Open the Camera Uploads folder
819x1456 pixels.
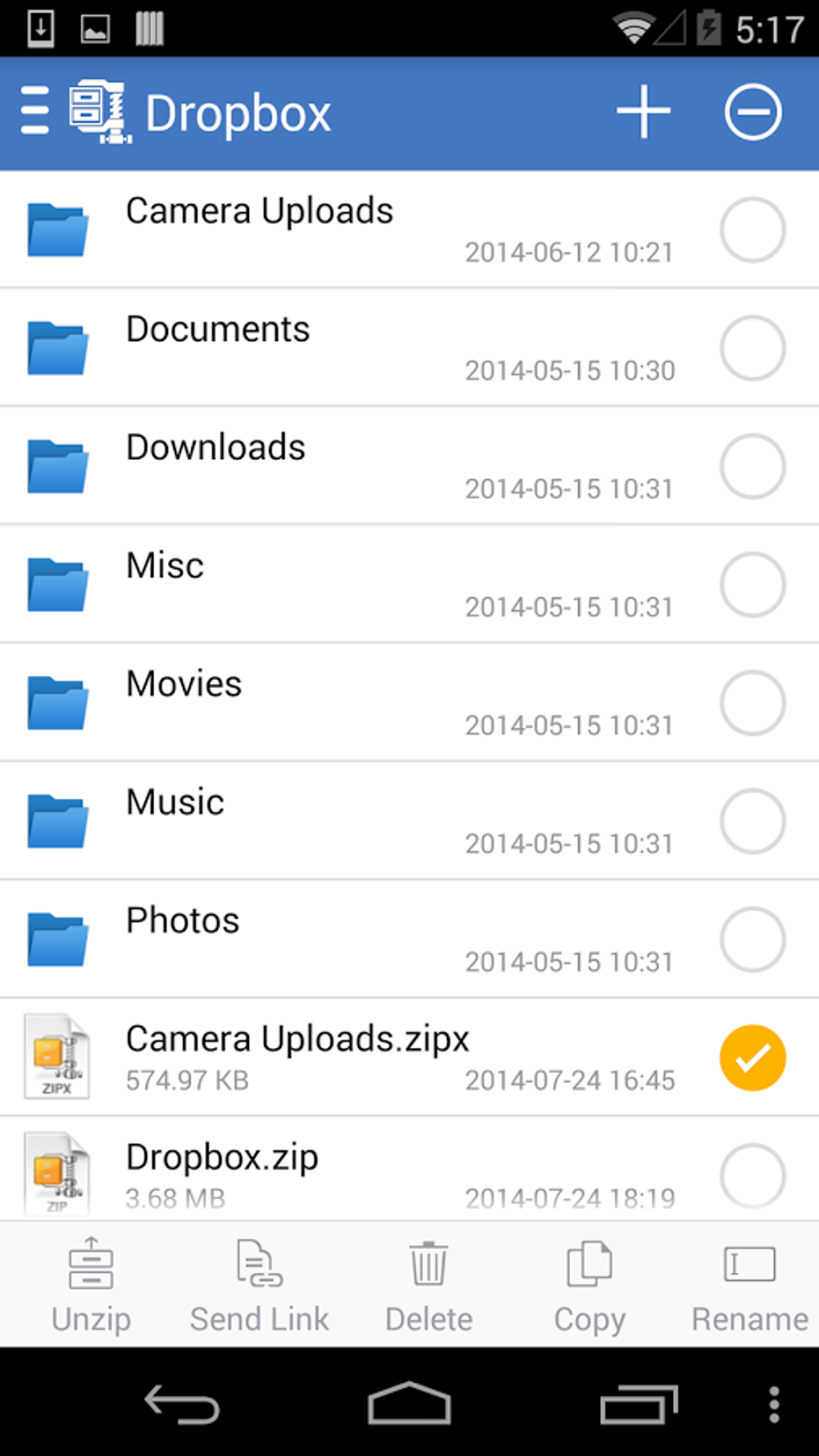click(x=259, y=212)
